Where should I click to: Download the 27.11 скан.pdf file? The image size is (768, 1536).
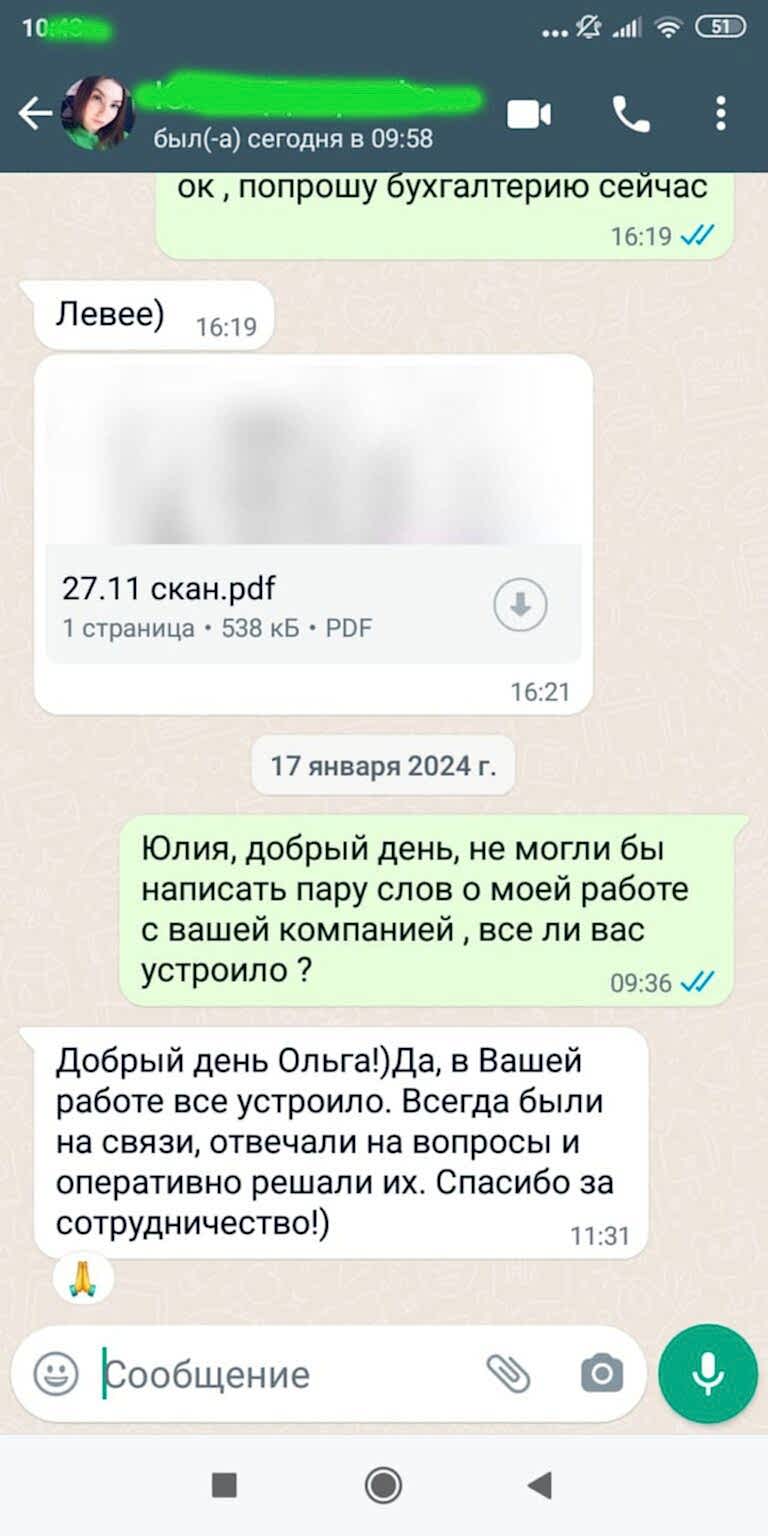pos(521,604)
